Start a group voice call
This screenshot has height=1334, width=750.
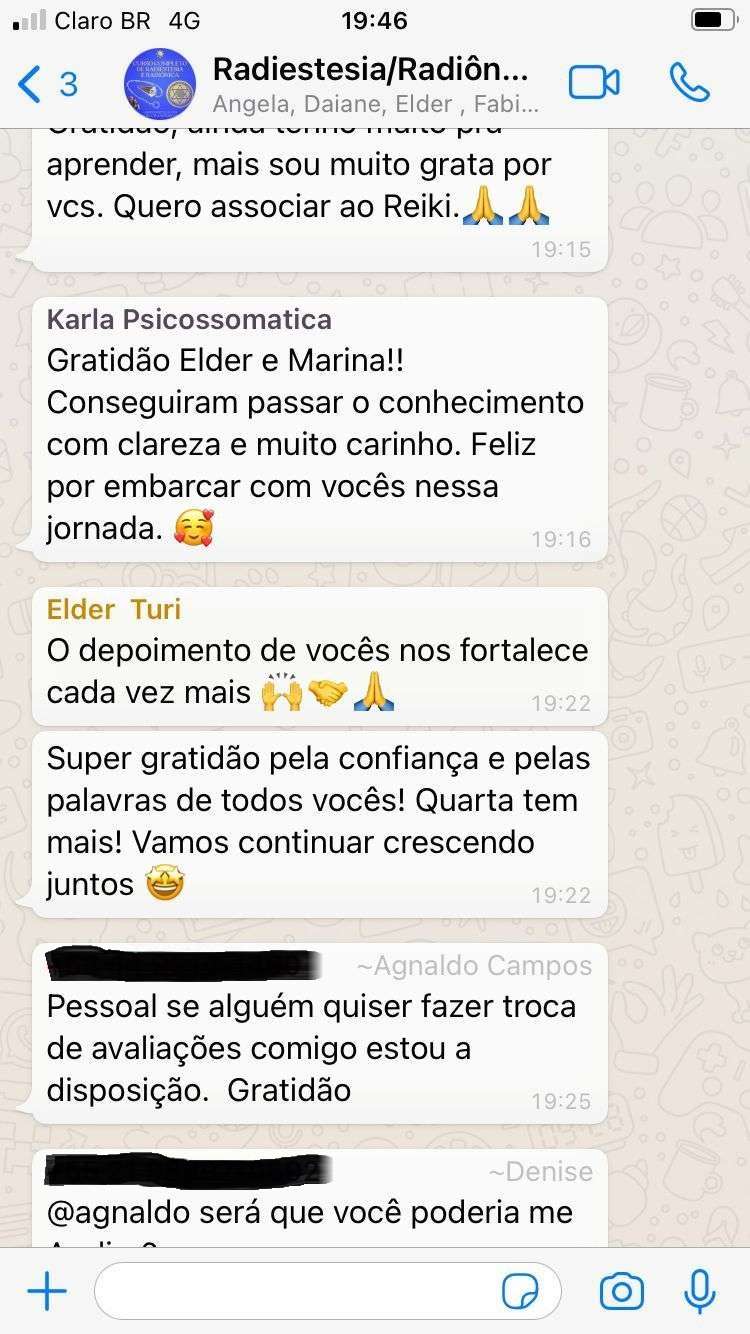(689, 83)
